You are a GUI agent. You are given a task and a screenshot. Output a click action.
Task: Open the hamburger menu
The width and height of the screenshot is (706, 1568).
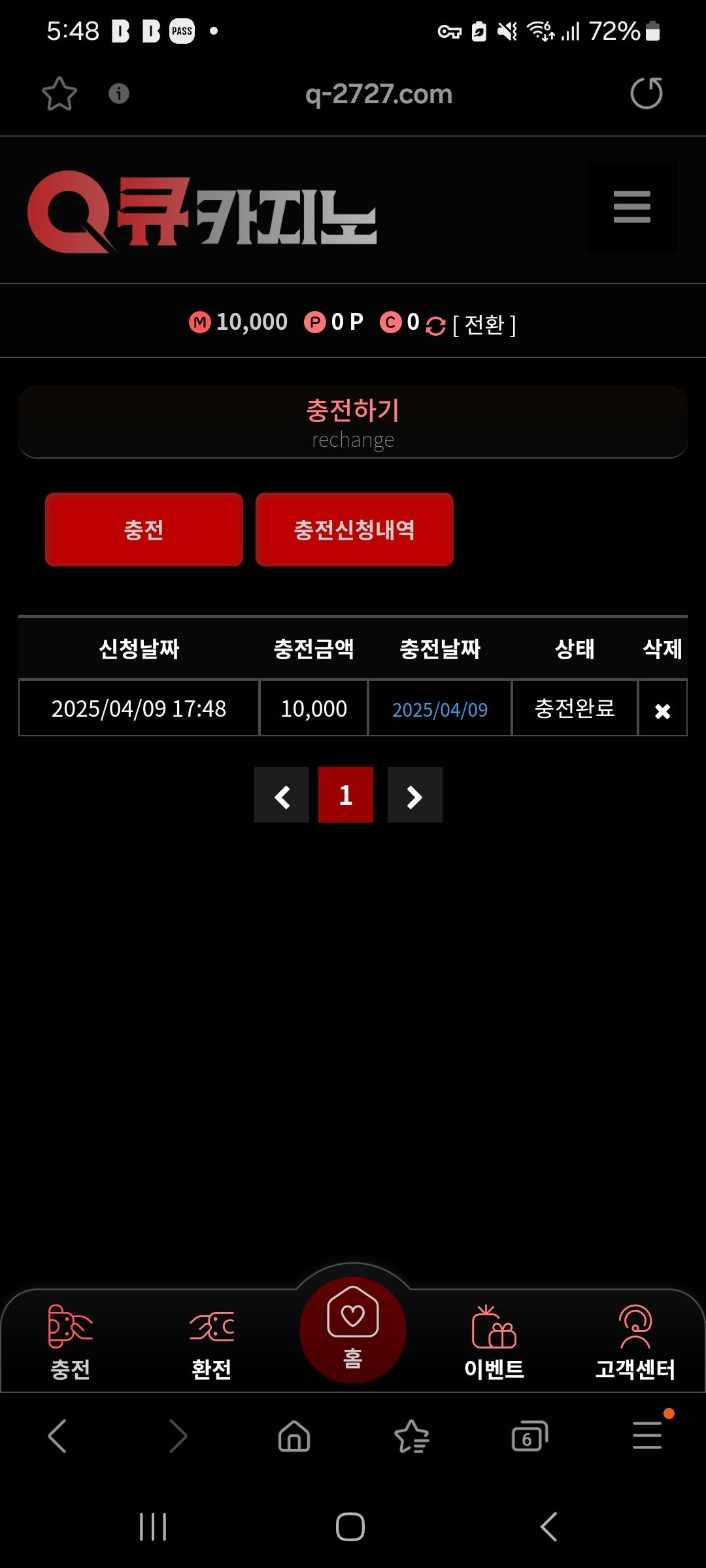[x=631, y=206]
